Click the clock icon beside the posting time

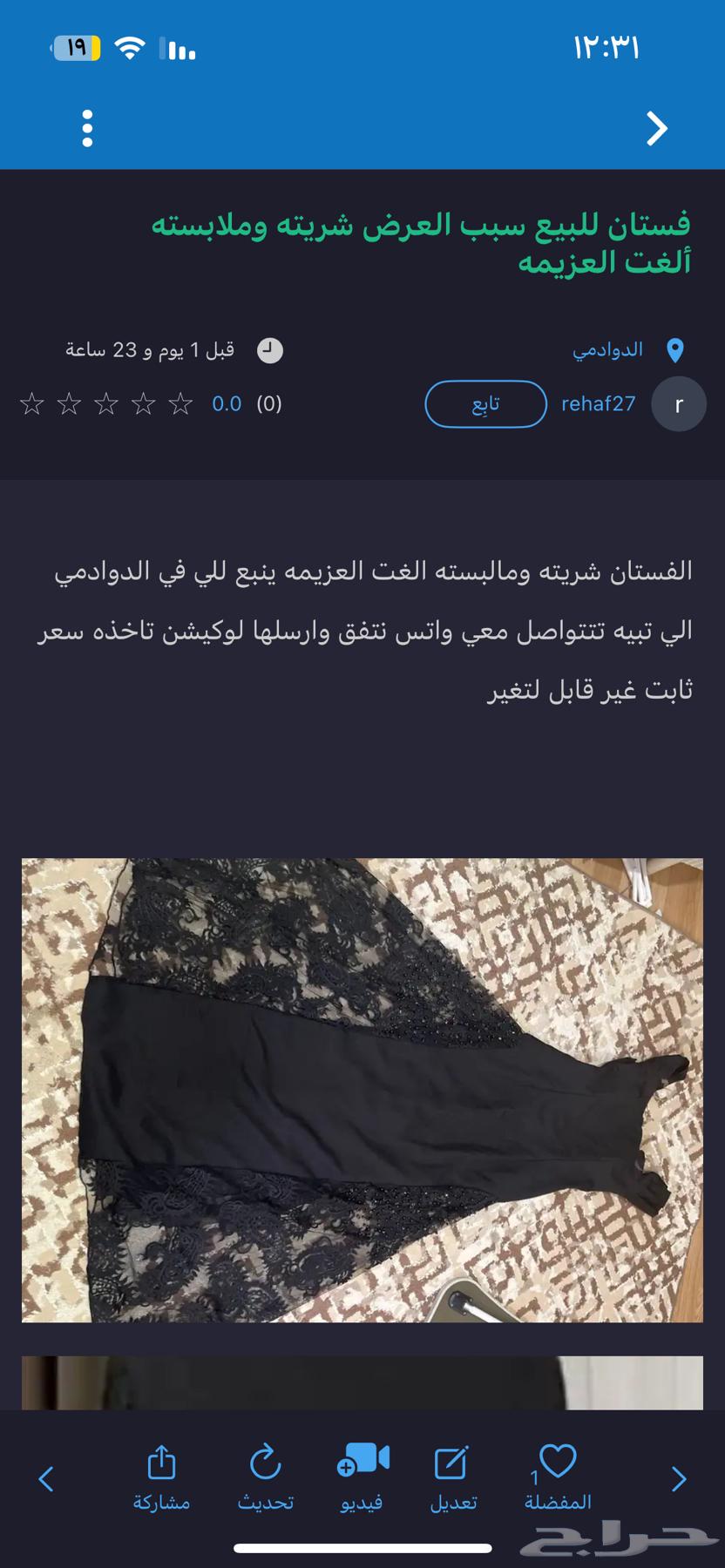(270, 349)
